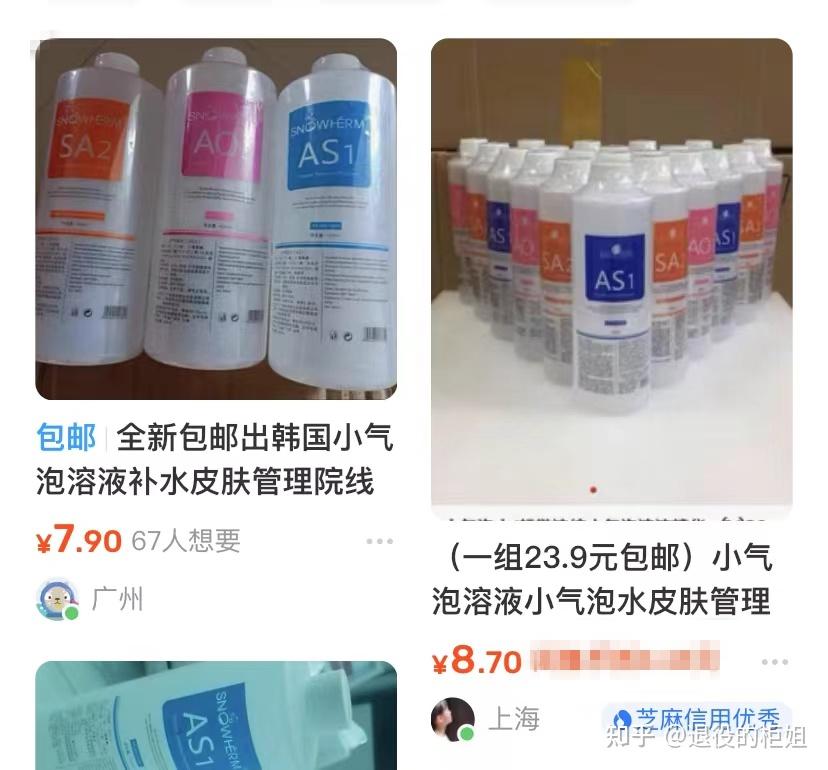
Task: Open more options for the ¥8.70 listing
Action: (x=774, y=662)
